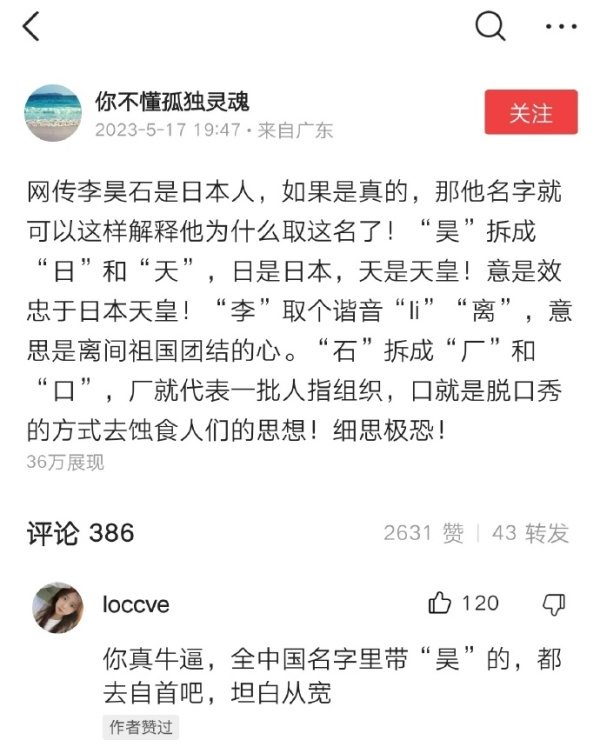Open the search magnifier icon
The height and width of the screenshot is (747, 600).
click(489, 27)
